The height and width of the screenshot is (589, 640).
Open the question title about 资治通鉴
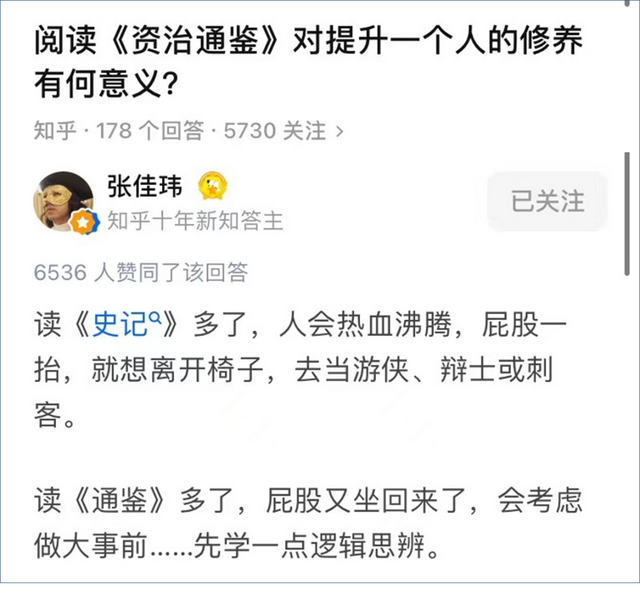[x=309, y=62]
